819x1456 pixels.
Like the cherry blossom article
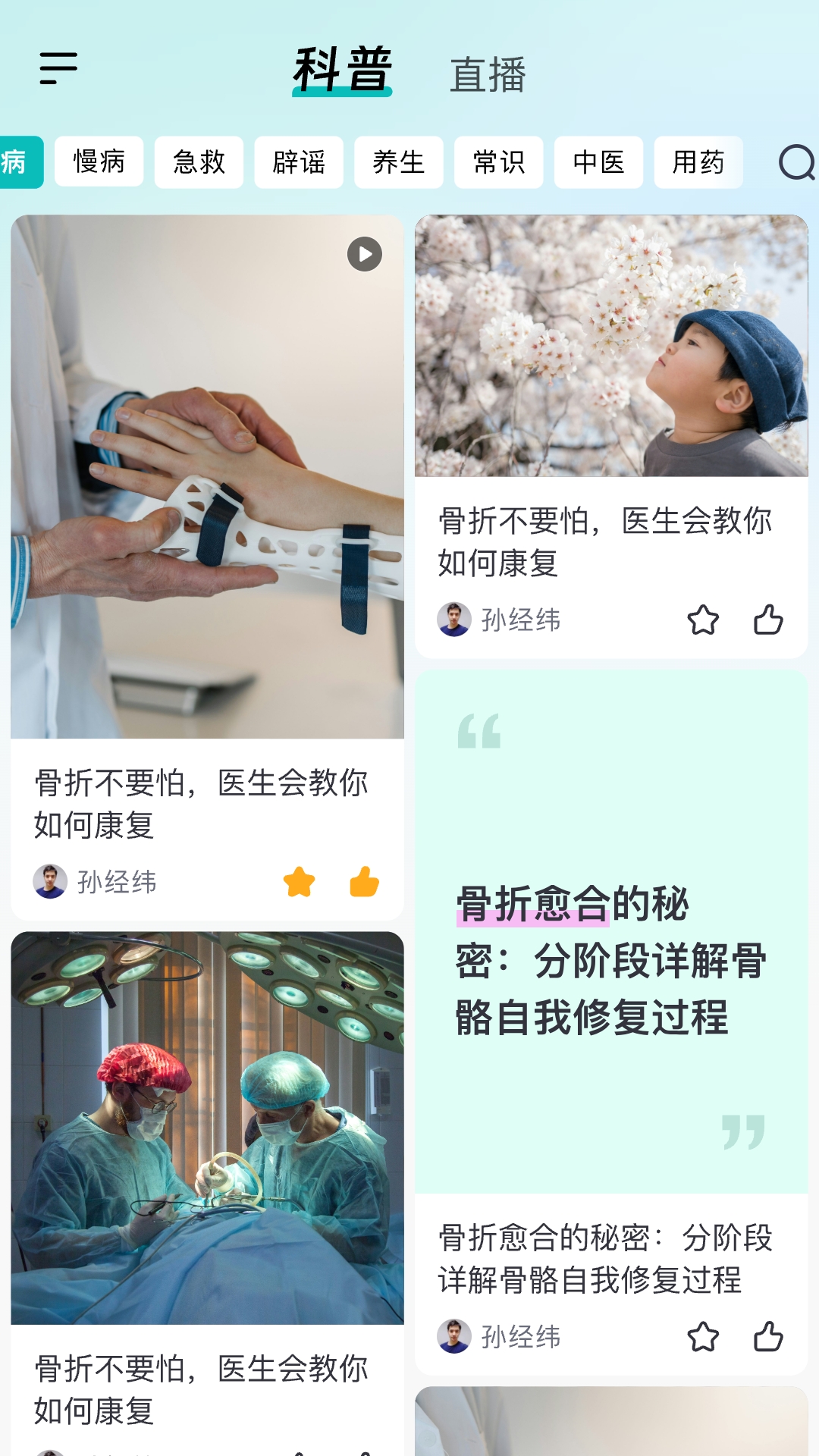(768, 620)
